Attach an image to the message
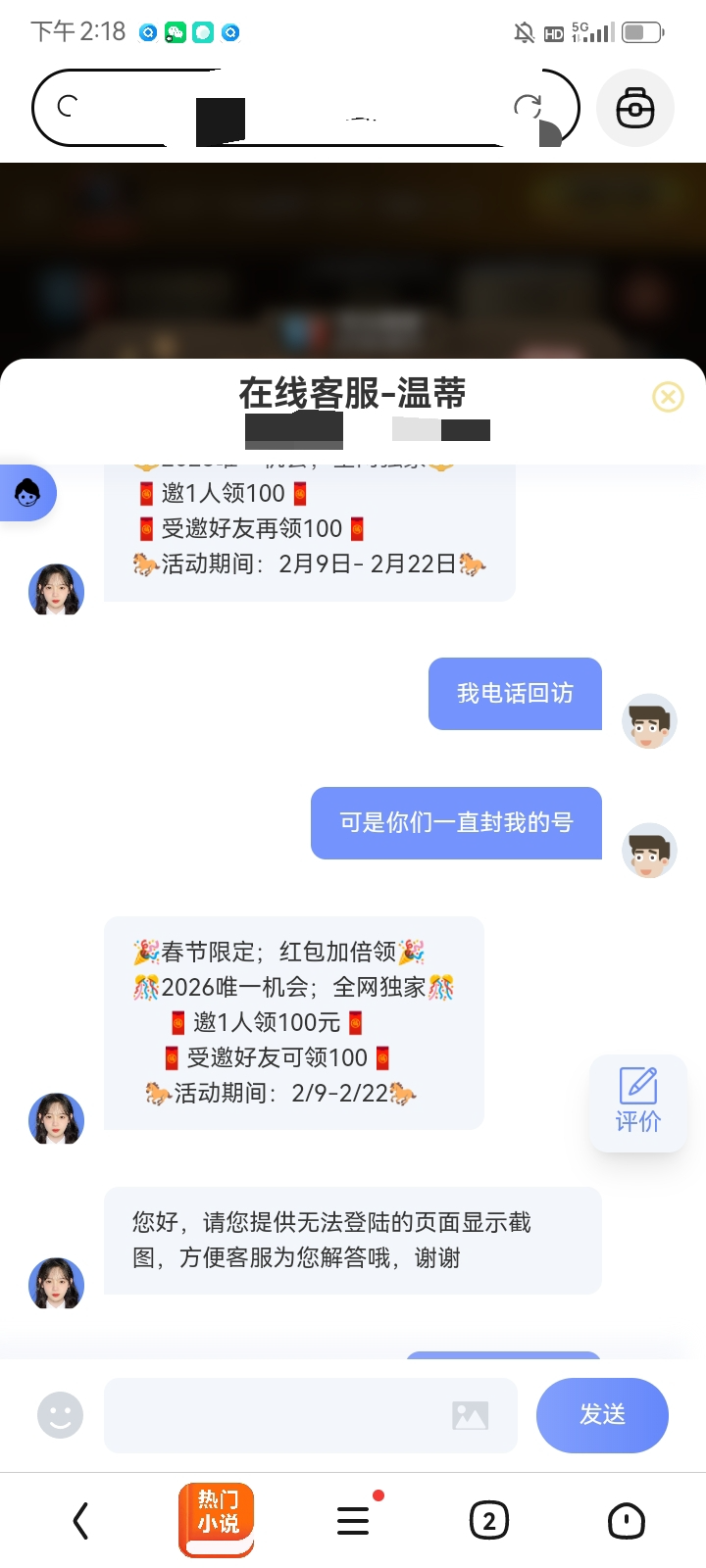Viewport: 706px width, 1568px height. tap(470, 1415)
